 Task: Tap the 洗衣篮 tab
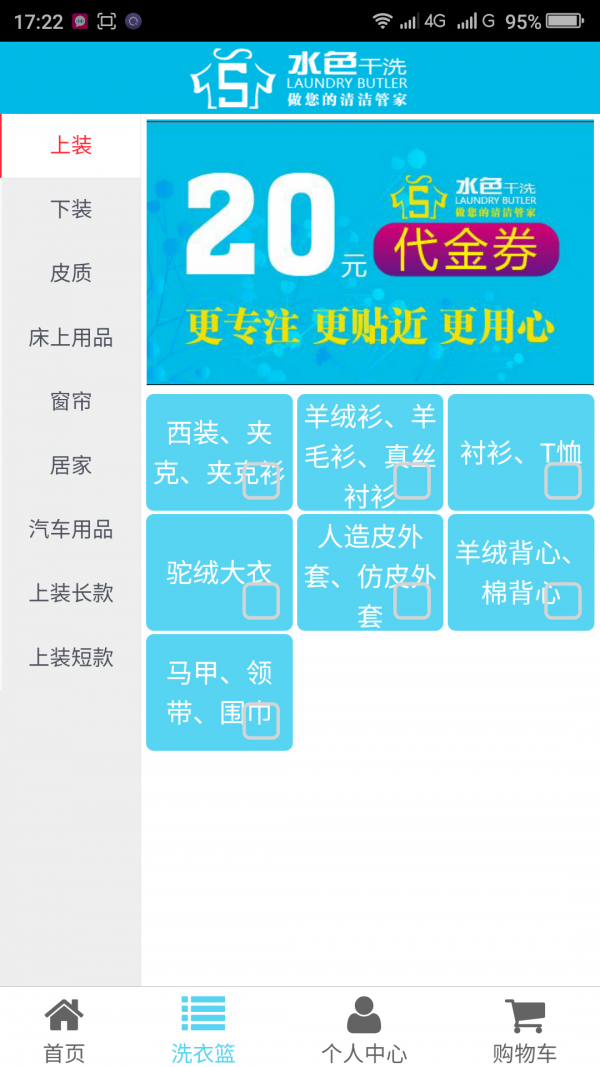tap(203, 1030)
